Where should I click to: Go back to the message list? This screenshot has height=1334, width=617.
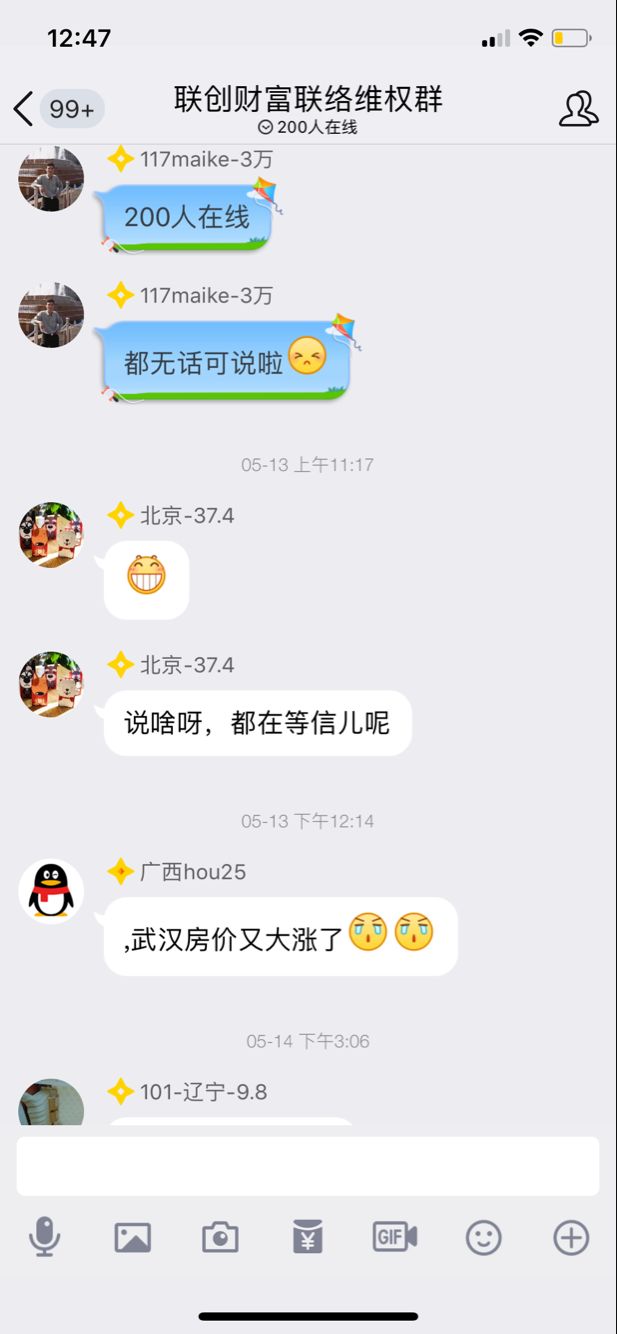pyautogui.click(x=24, y=108)
